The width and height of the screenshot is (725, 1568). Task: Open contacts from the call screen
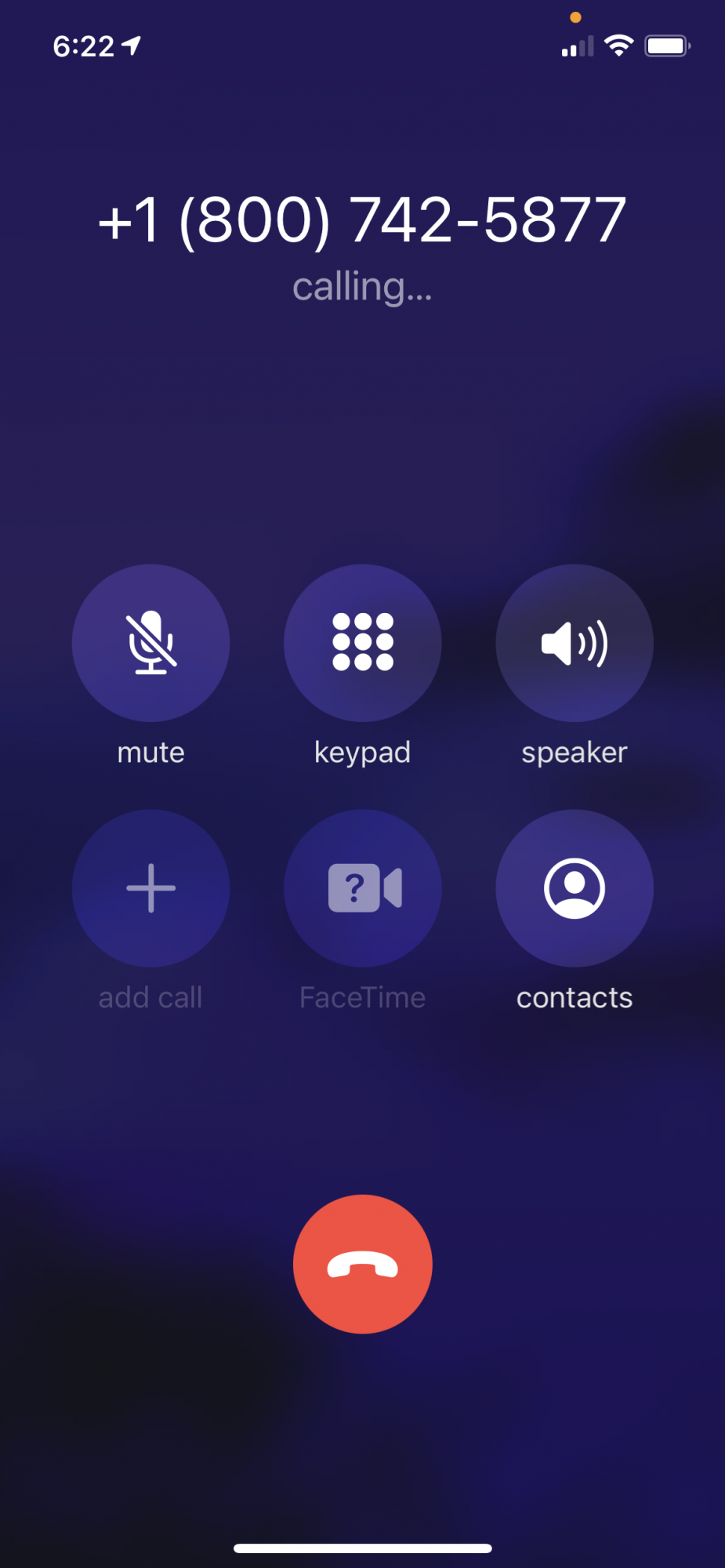coord(574,887)
